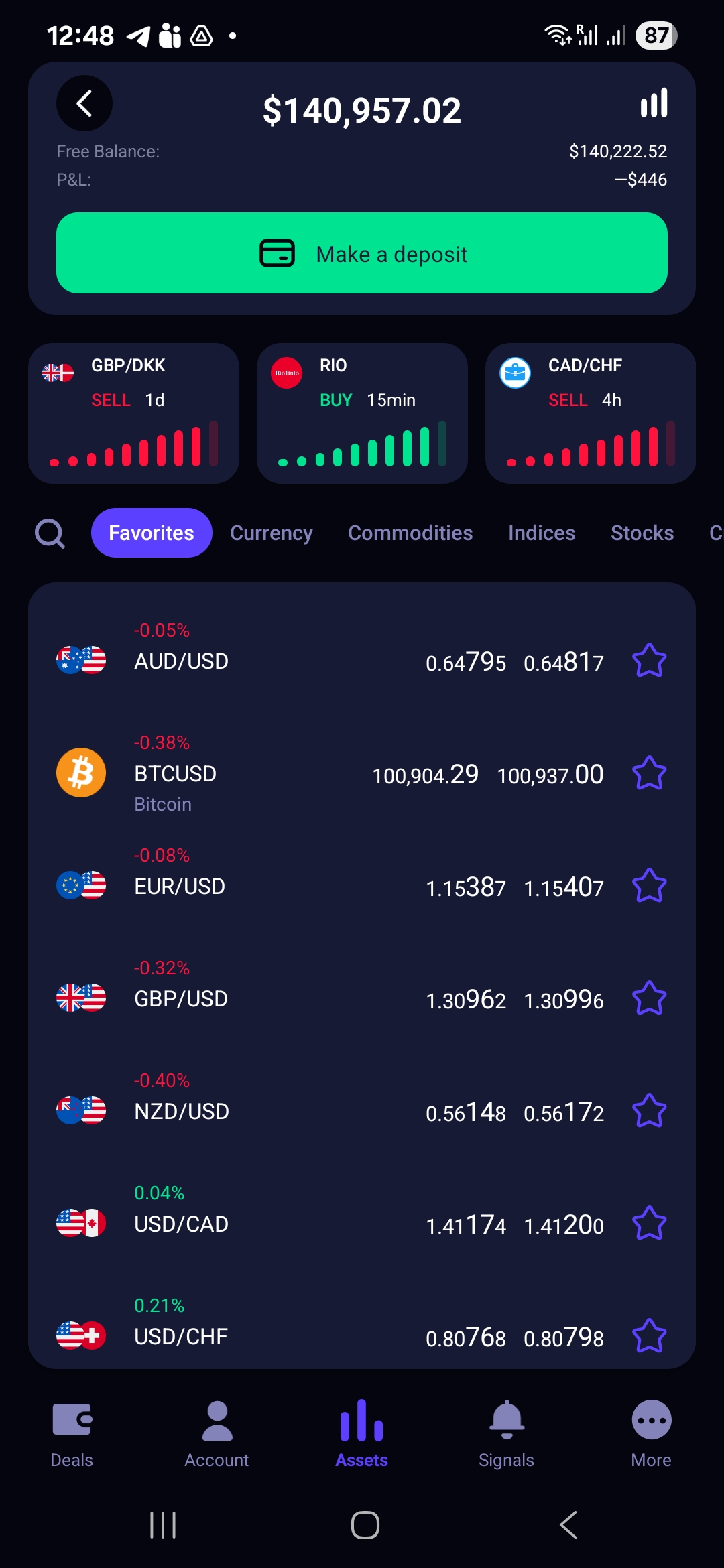Switch to the Signals tab
This screenshot has width=724, height=1568.
pyautogui.click(x=506, y=1434)
